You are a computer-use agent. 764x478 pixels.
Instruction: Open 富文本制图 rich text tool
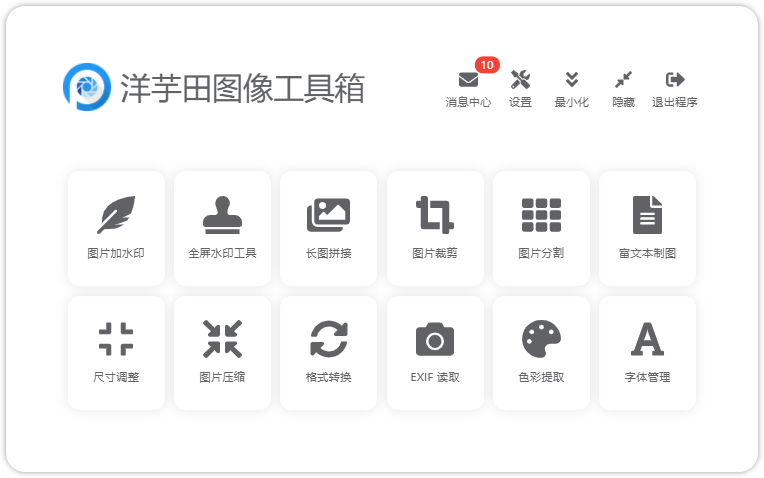point(647,228)
